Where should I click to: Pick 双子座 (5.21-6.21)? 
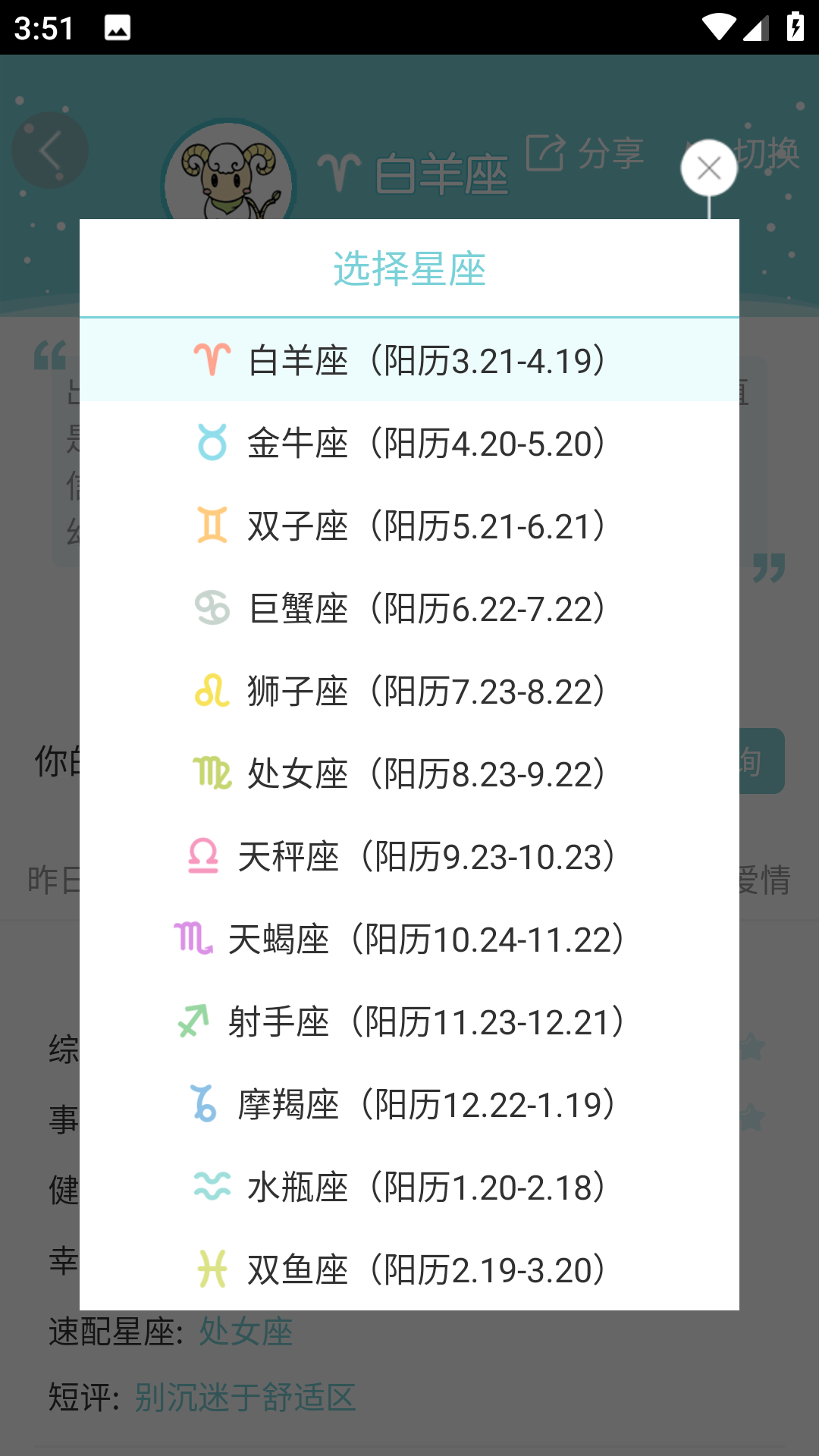pos(409,526)
